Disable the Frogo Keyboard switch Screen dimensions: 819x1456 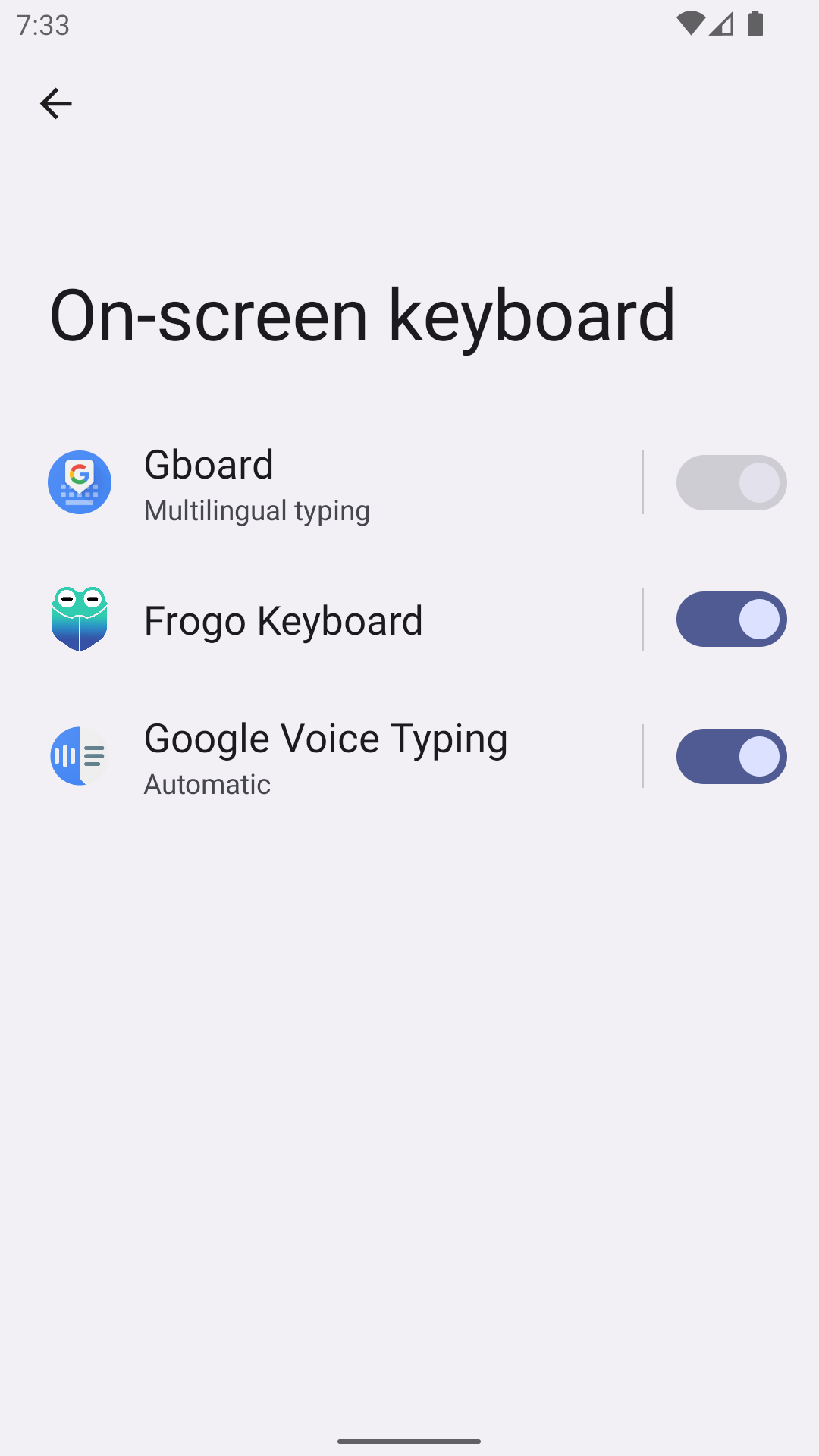731,620
